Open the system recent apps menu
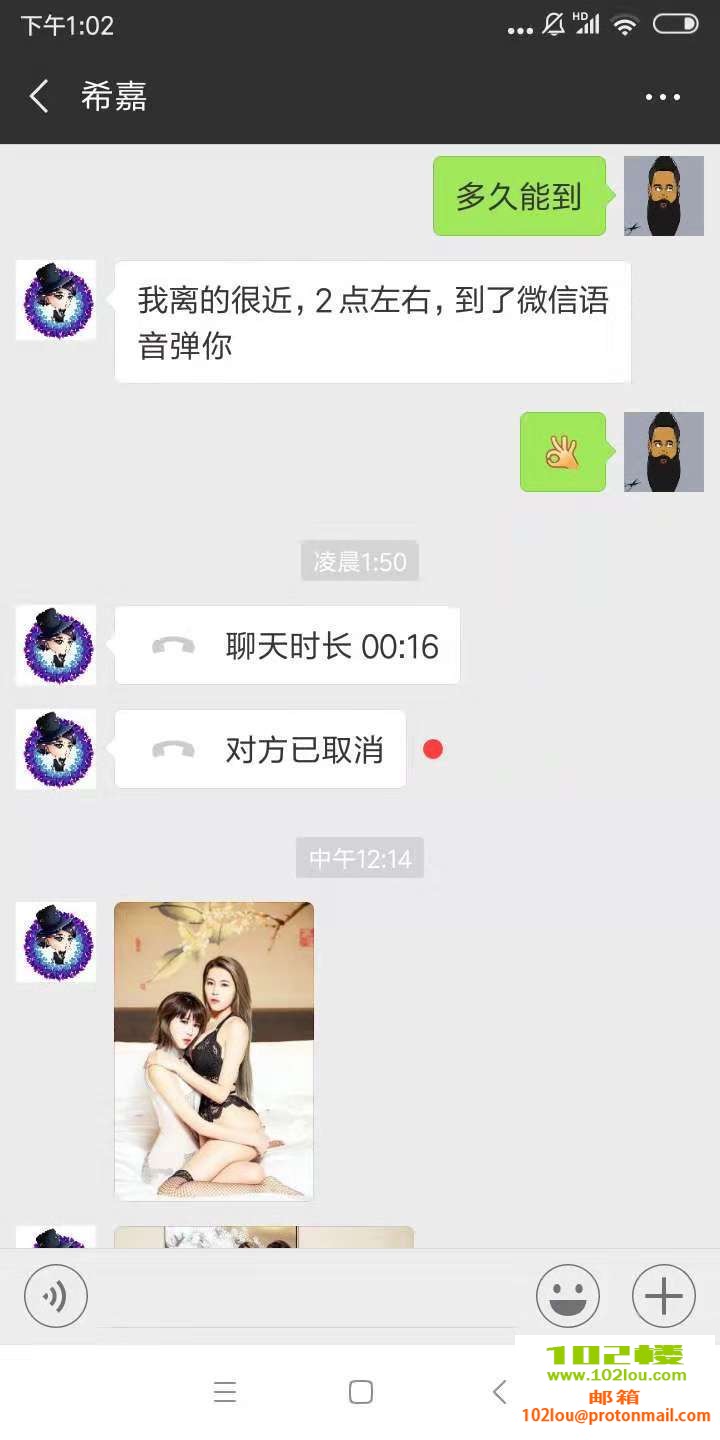 [225, 1392]
